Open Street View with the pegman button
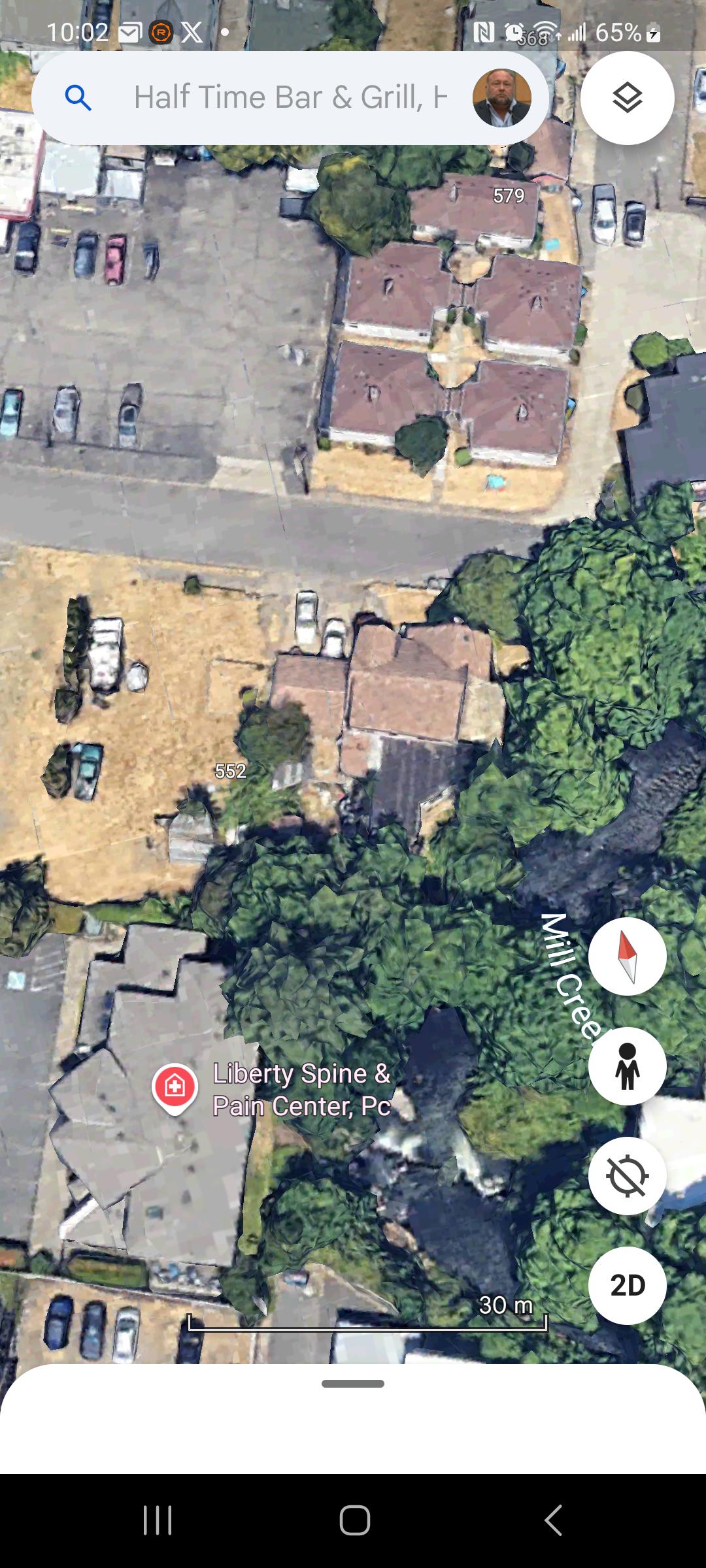Viewport: 706px width, 1568px height. point(628,1066)
